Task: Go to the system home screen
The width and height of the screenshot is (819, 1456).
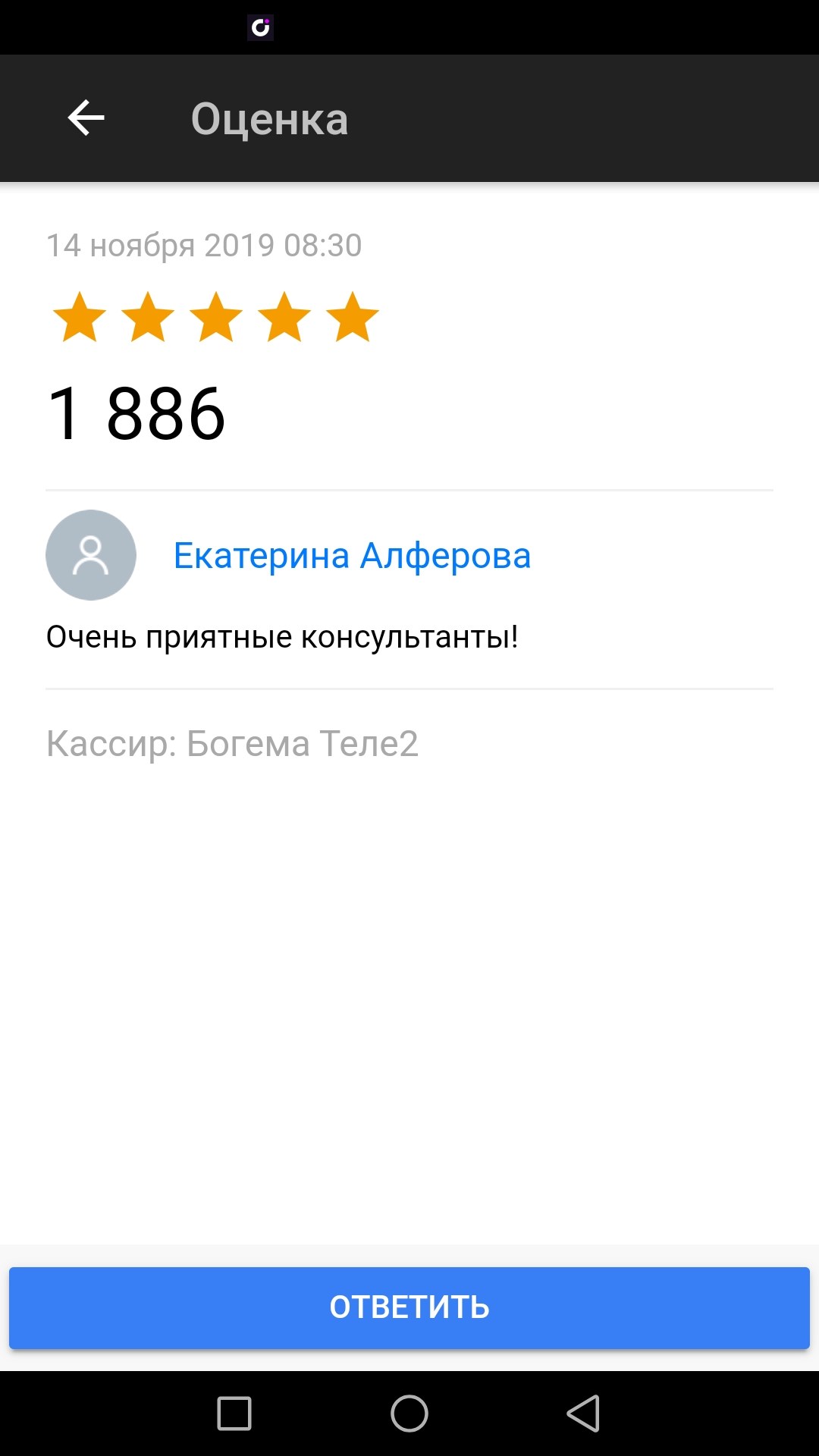Action: [x=409, y=1414]
